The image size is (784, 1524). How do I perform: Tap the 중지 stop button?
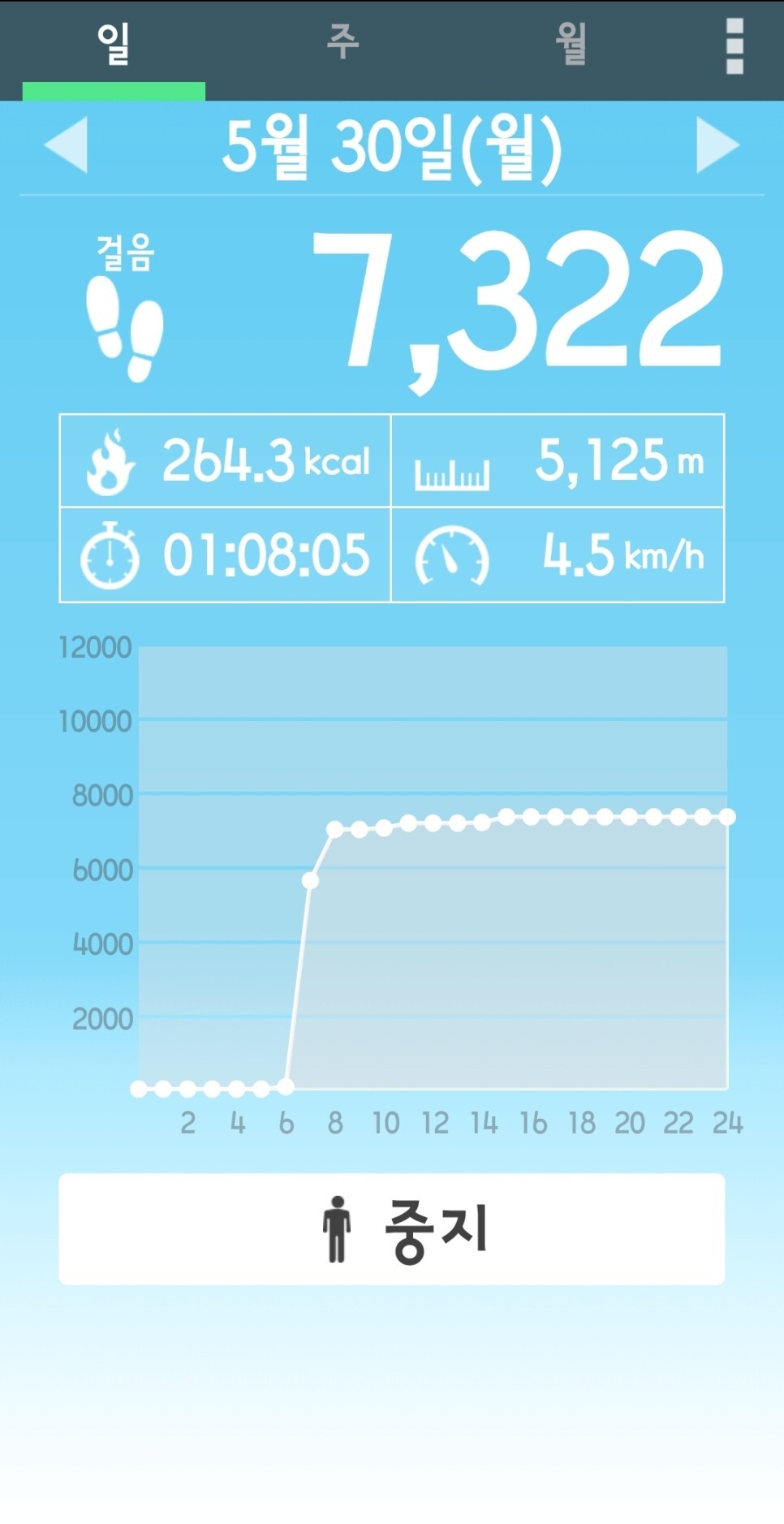(392, 1228)
